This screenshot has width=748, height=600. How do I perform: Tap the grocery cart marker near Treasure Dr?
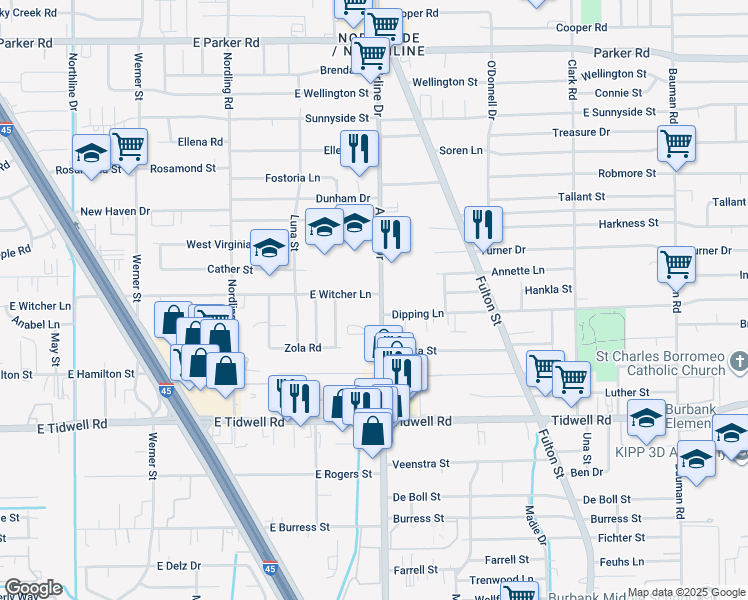click(x=676, y=145)
